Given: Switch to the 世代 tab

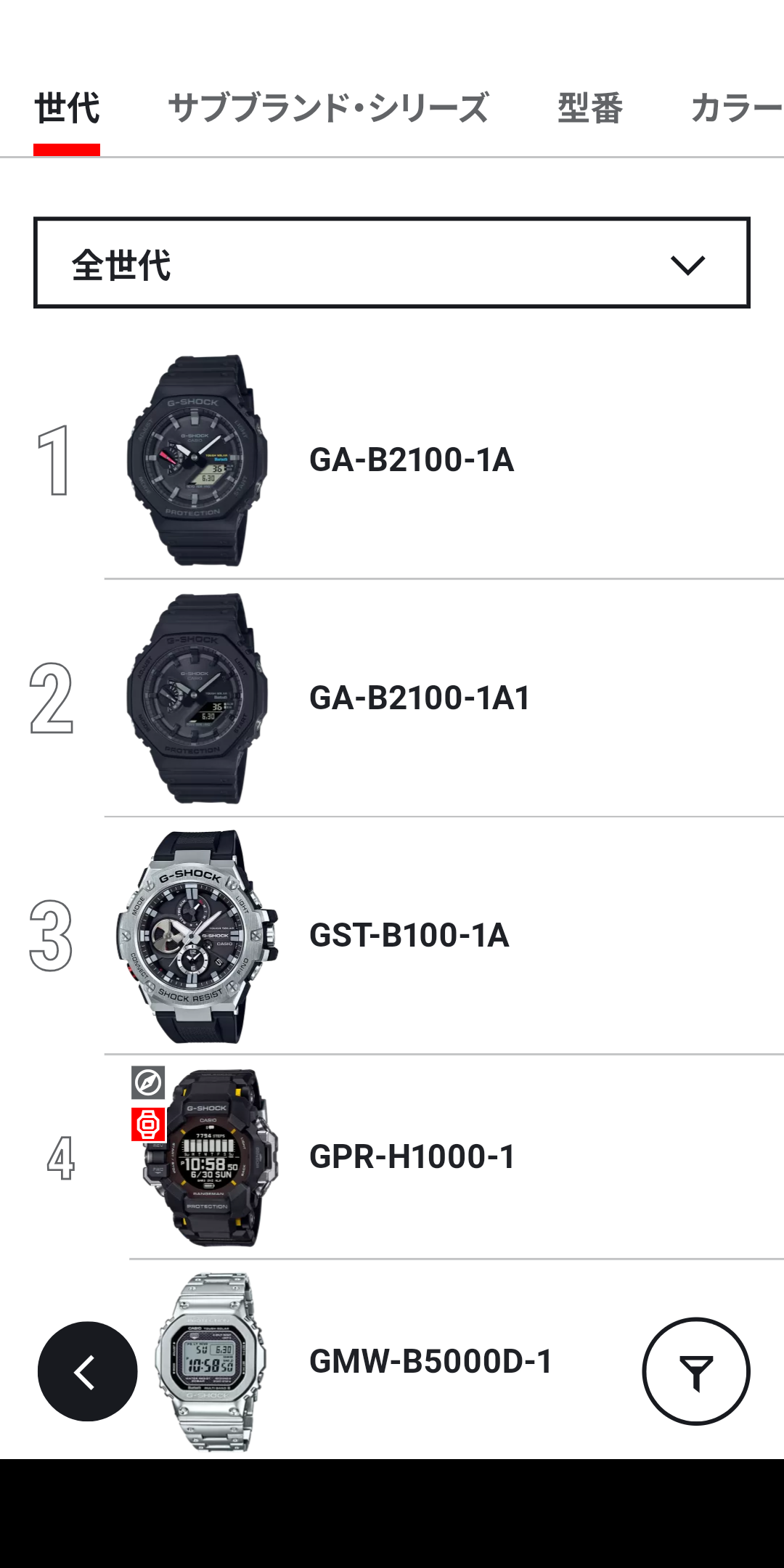Looking at the screenshot, I should [x=67, y=109].
